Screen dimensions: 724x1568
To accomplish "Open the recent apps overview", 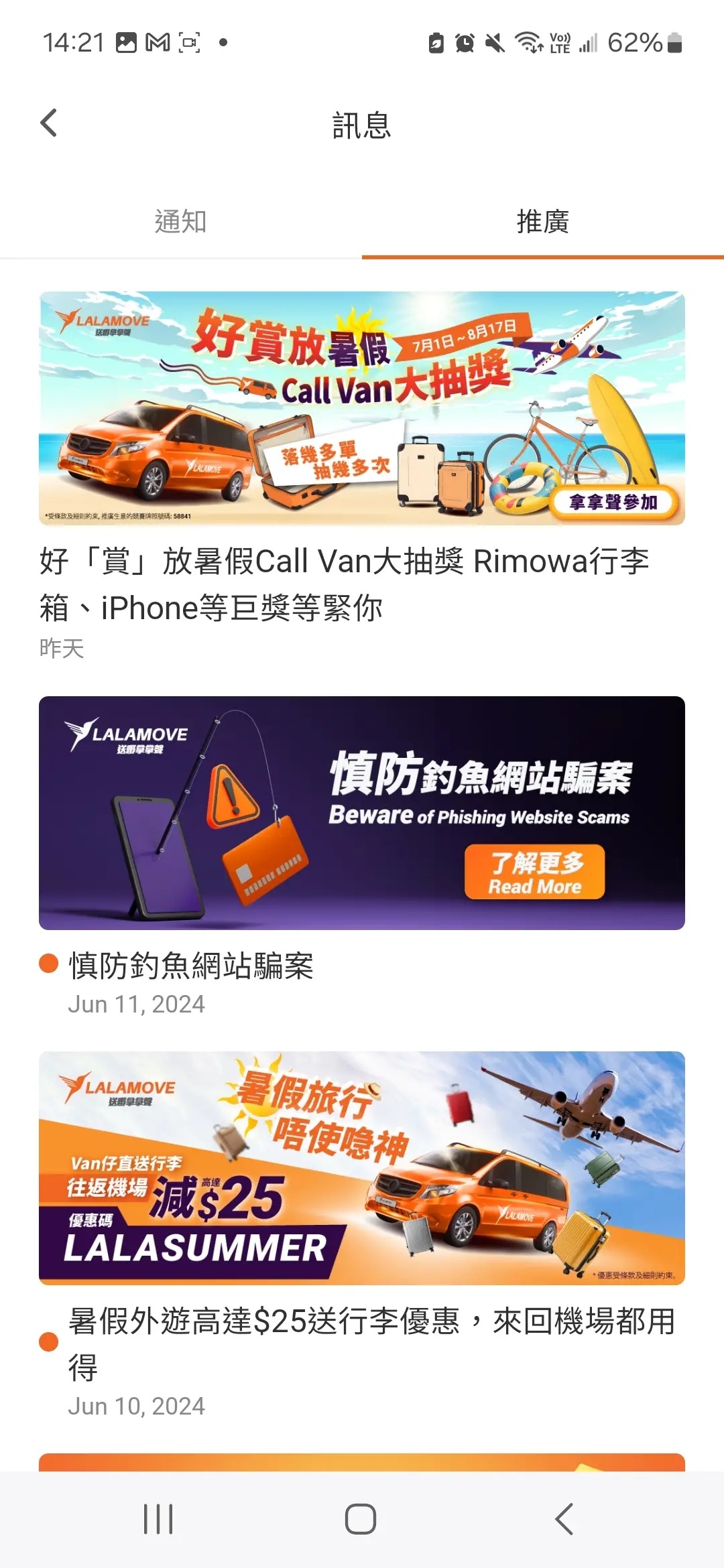I will [158, 1518].
